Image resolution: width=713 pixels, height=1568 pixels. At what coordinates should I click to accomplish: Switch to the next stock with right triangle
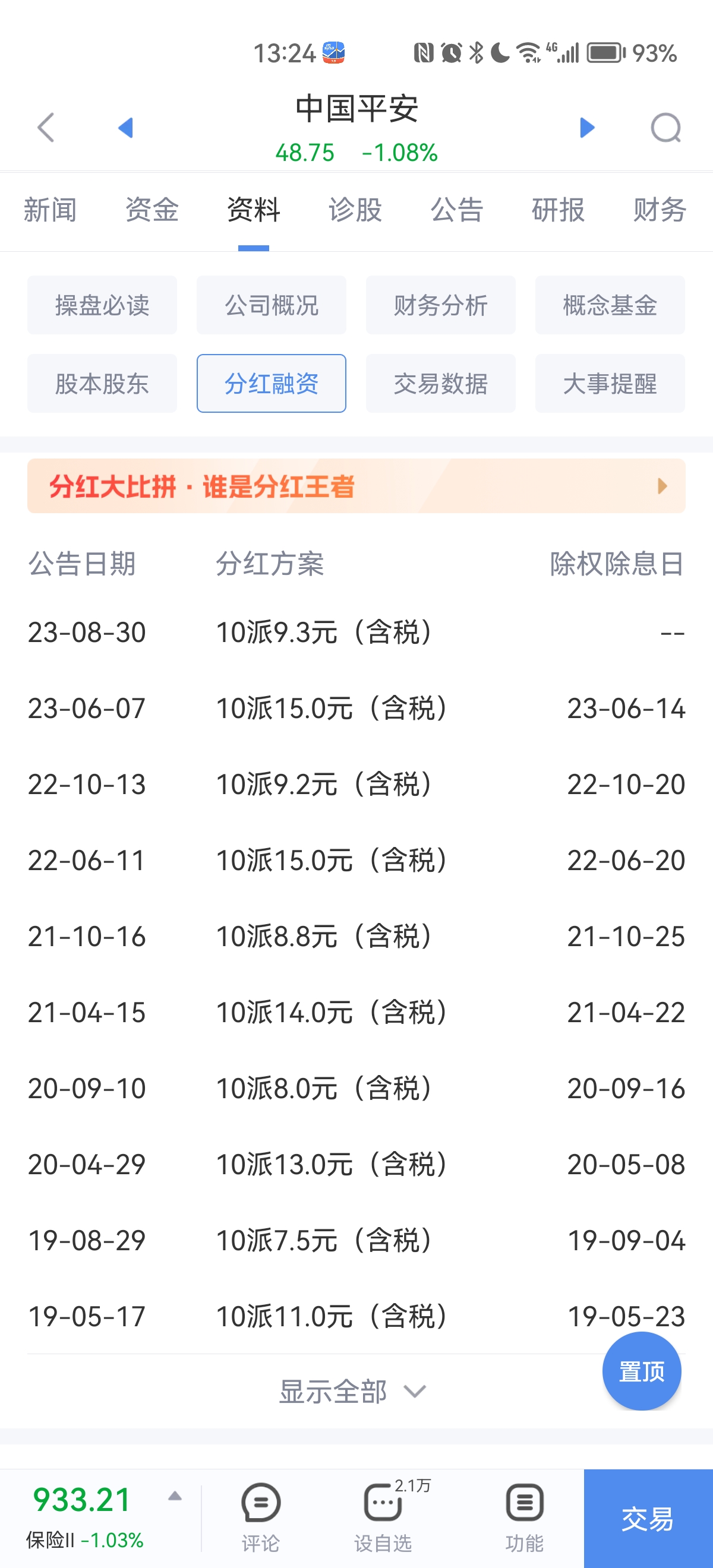pos(587,128)
